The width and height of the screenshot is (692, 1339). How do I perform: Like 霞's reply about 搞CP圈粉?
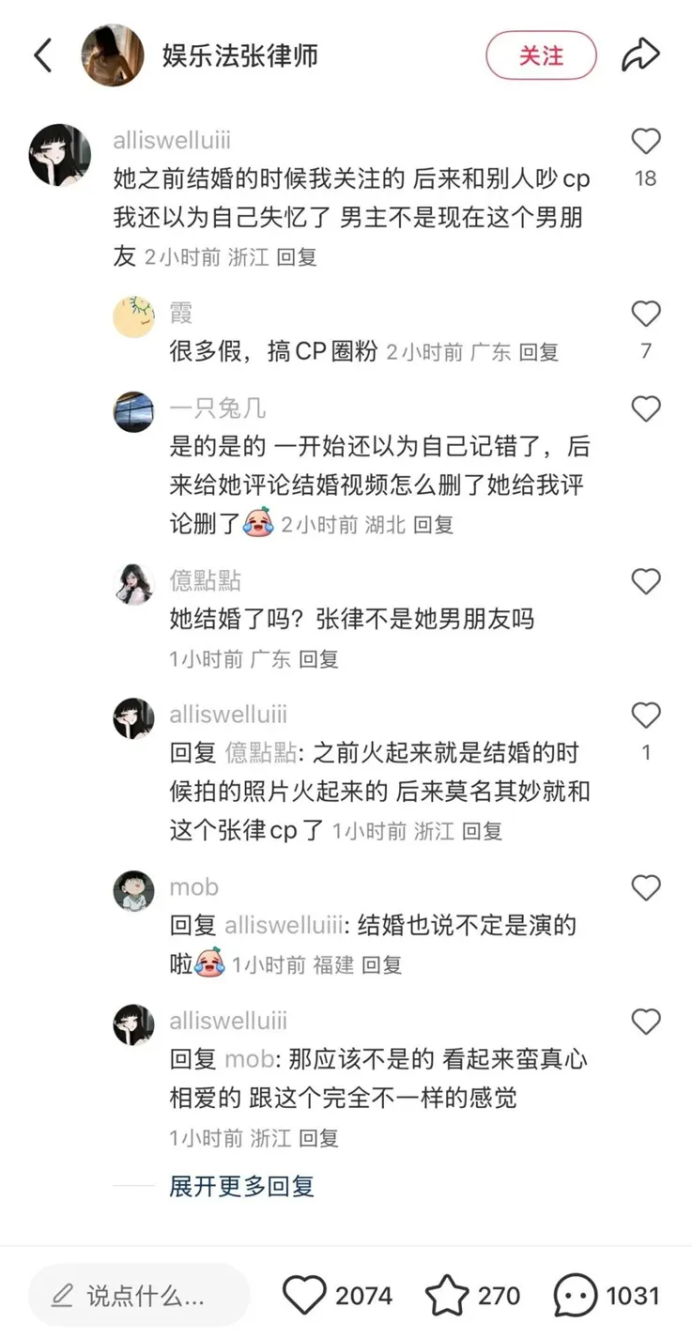(646, 315)
